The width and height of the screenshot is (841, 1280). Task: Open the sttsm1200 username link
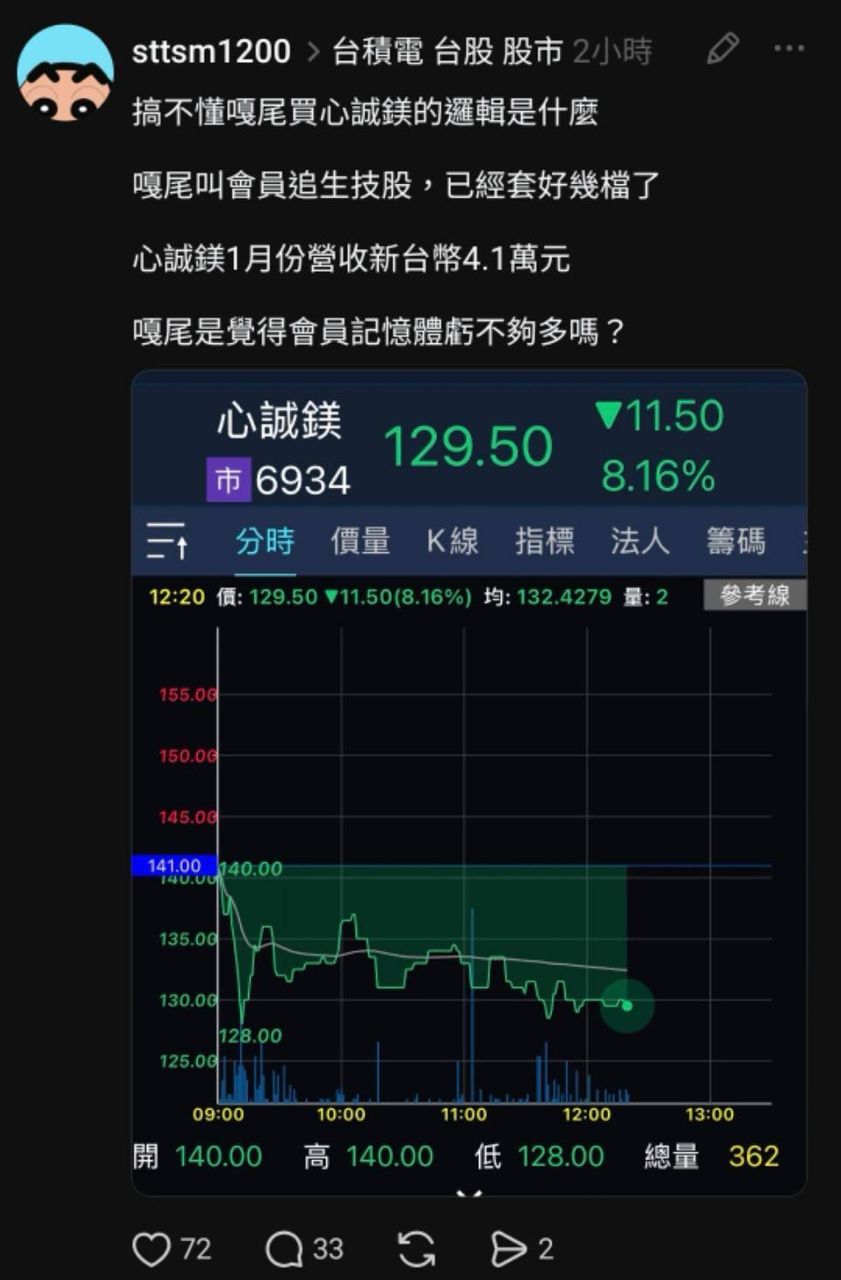coord(211,51)
